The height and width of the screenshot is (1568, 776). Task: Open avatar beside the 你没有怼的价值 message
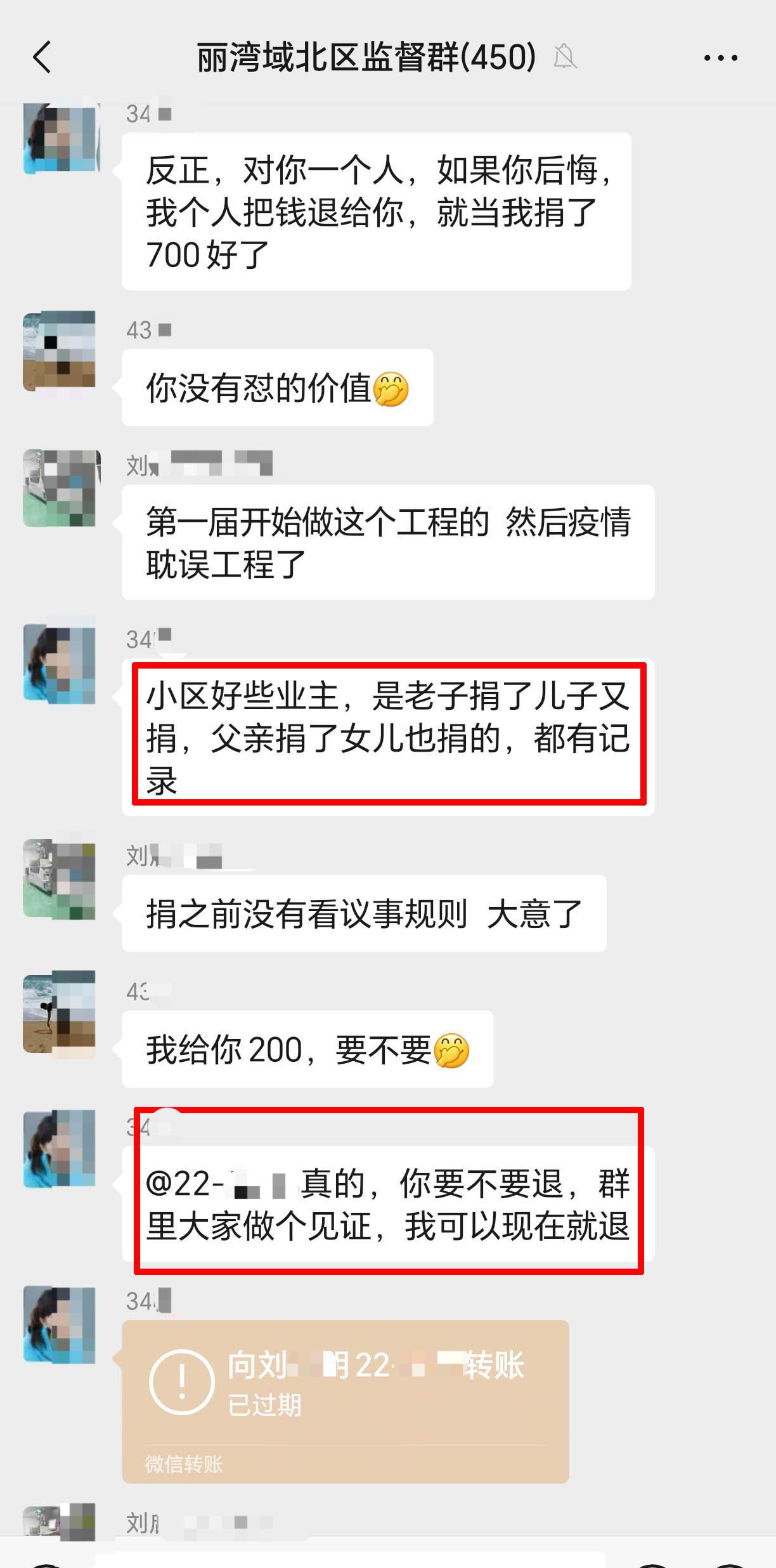tap(60, 351)
